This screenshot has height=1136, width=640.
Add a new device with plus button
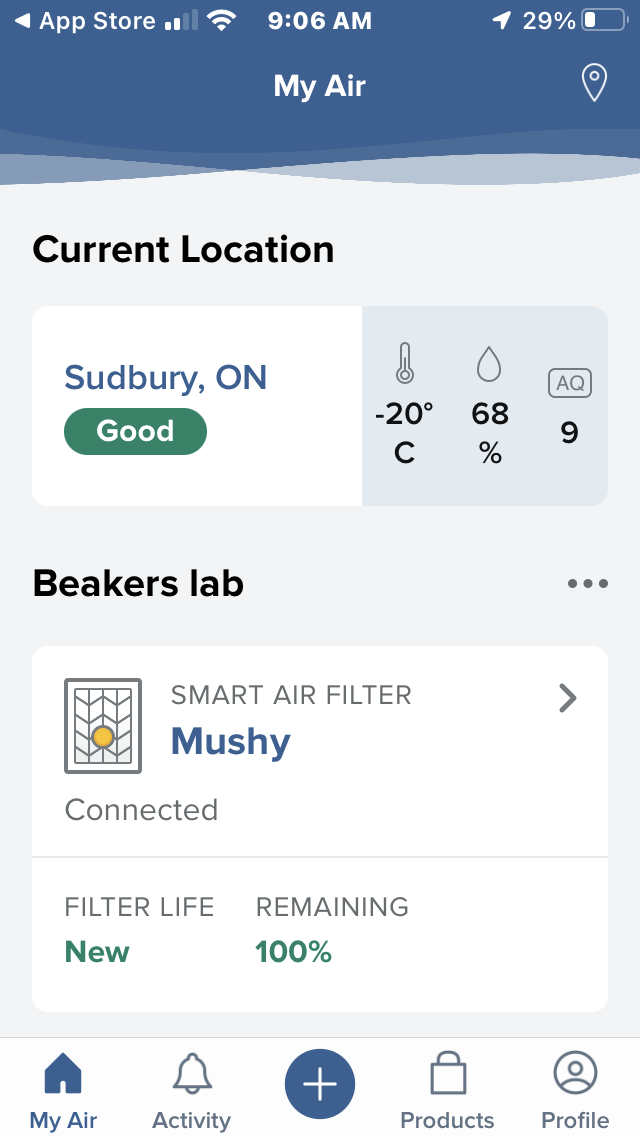tap(320, 1084)
